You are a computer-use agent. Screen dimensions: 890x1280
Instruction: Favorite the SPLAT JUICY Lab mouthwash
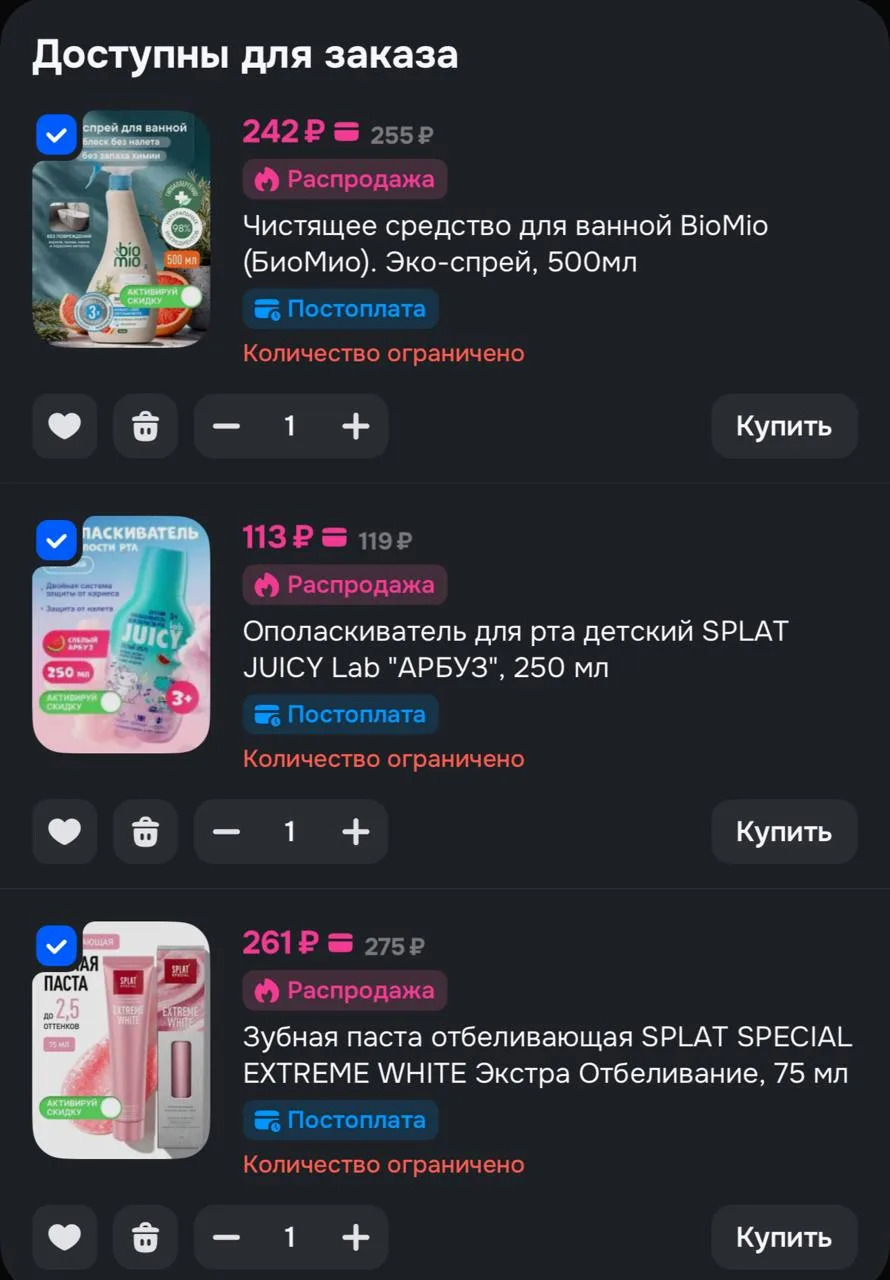click(x=65, y=831)
